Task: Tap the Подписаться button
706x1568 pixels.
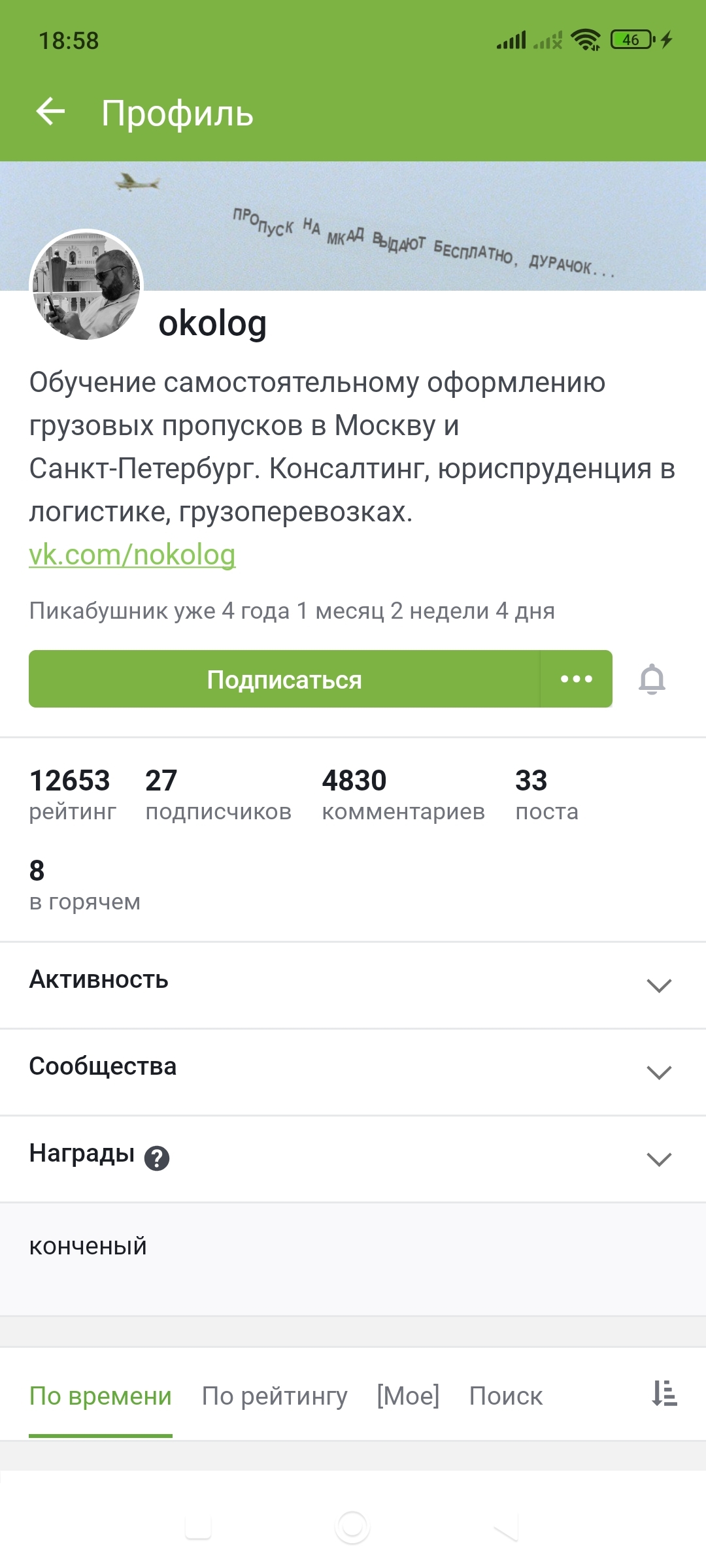Action: 284,679
